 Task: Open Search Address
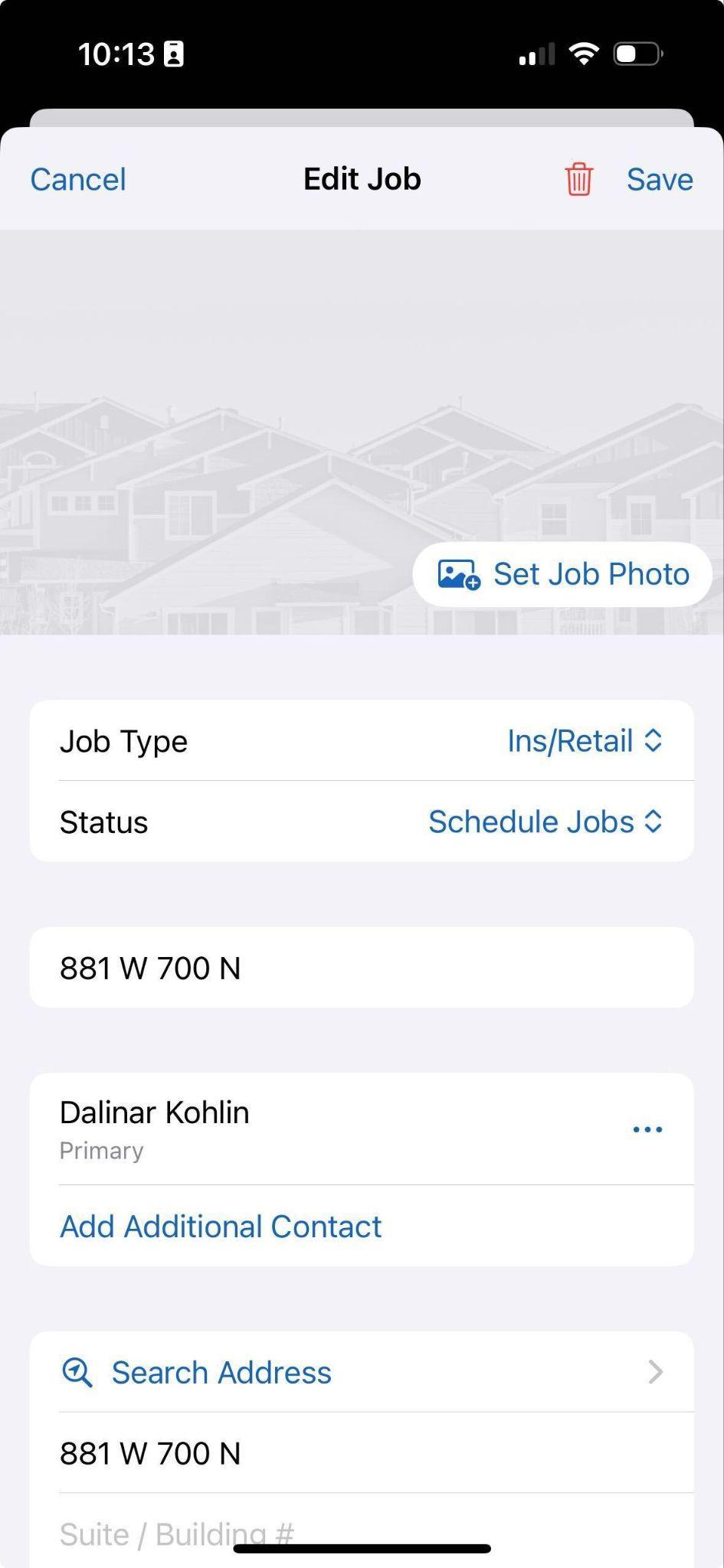click(x=362, y=1373)
